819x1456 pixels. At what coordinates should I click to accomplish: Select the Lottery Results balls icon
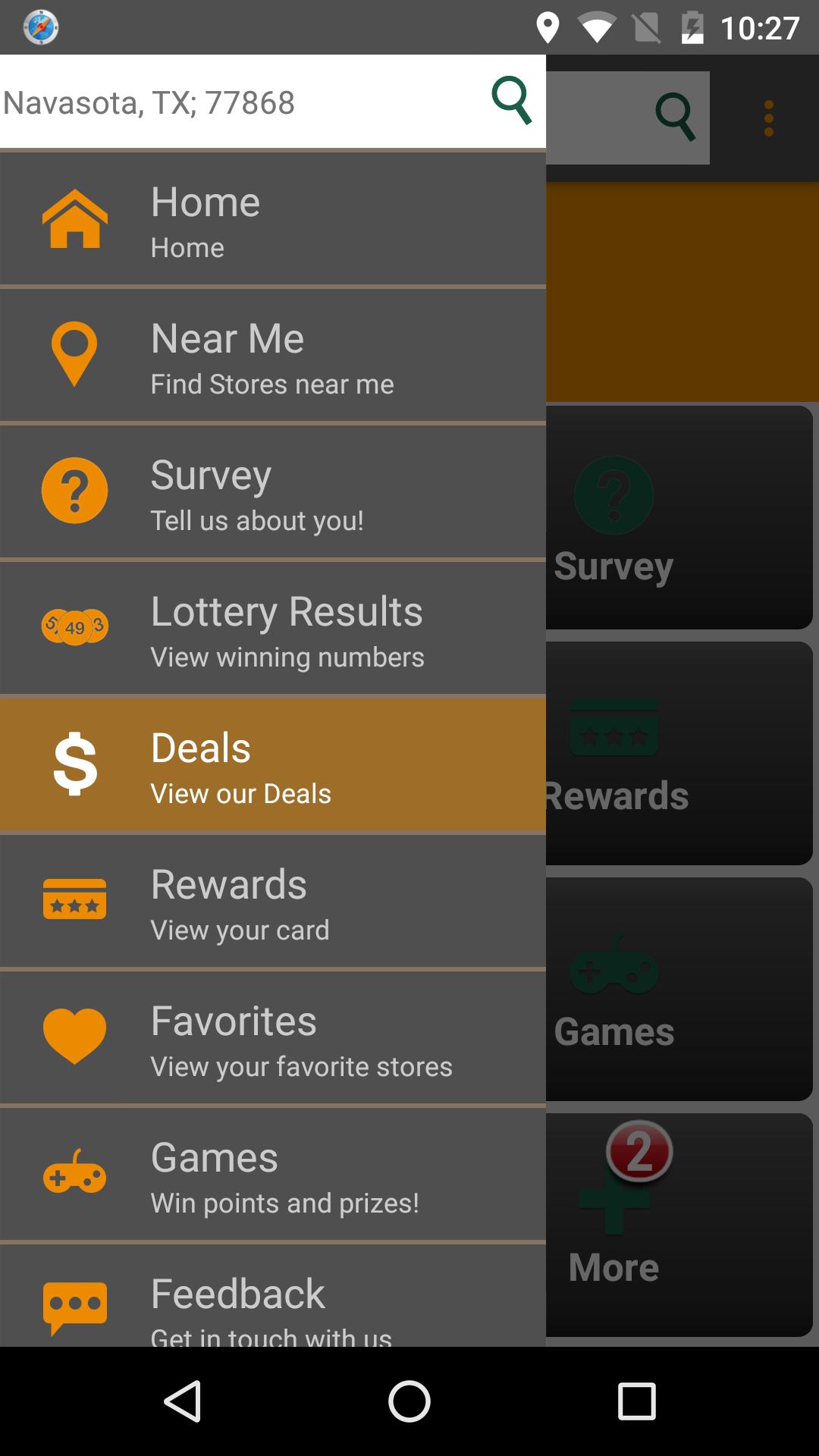(74, 626)
